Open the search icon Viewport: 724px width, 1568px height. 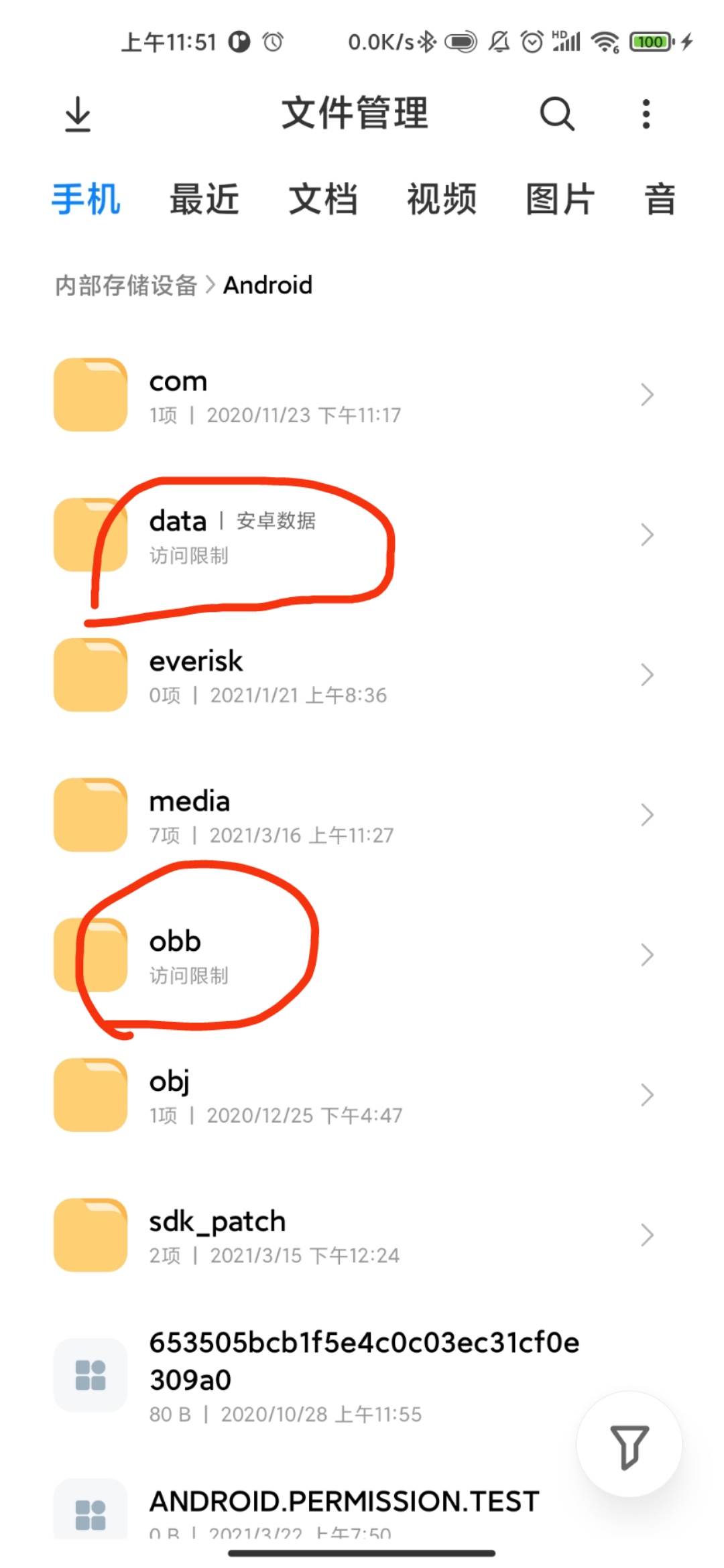pos(556,113)
